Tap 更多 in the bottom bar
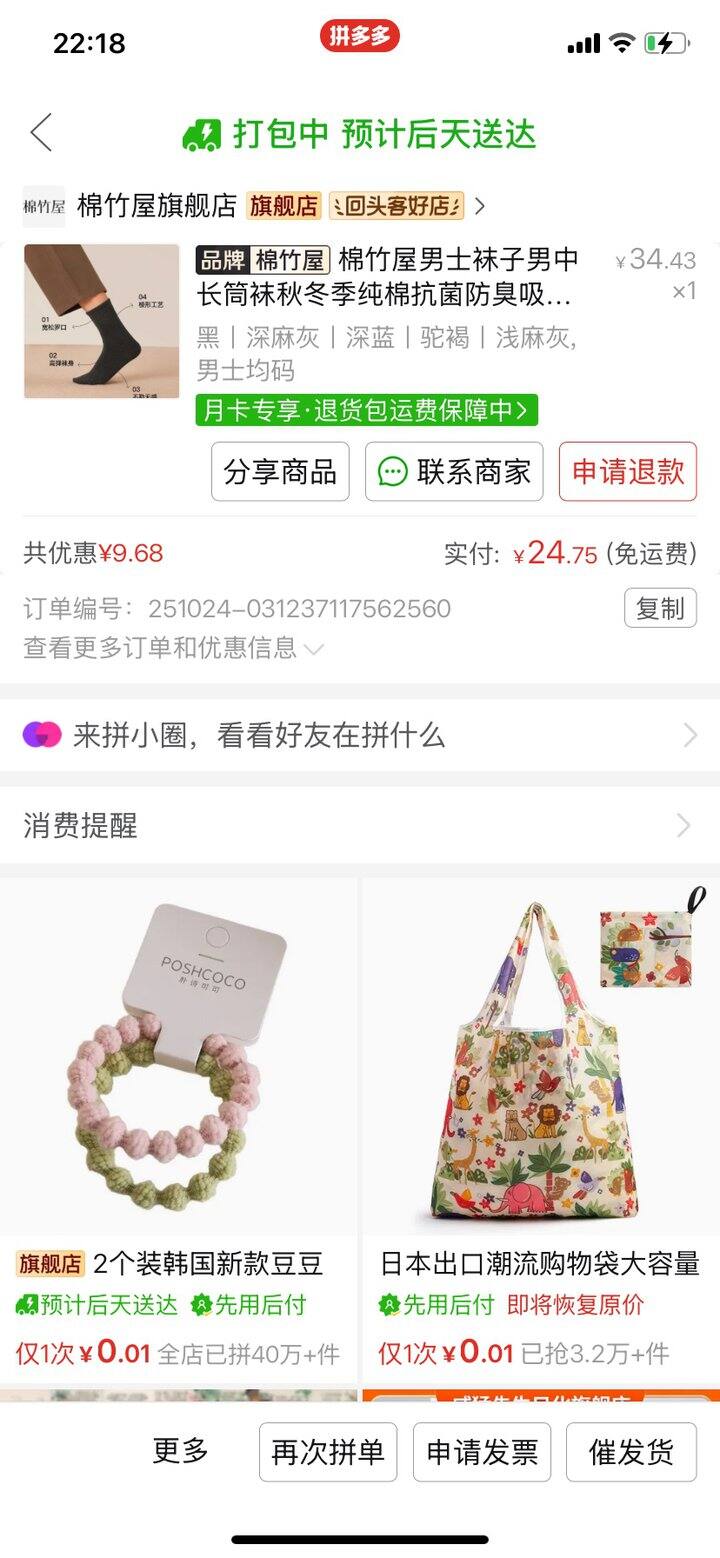Screen dimensions: 720x1558 point(181,1451)
